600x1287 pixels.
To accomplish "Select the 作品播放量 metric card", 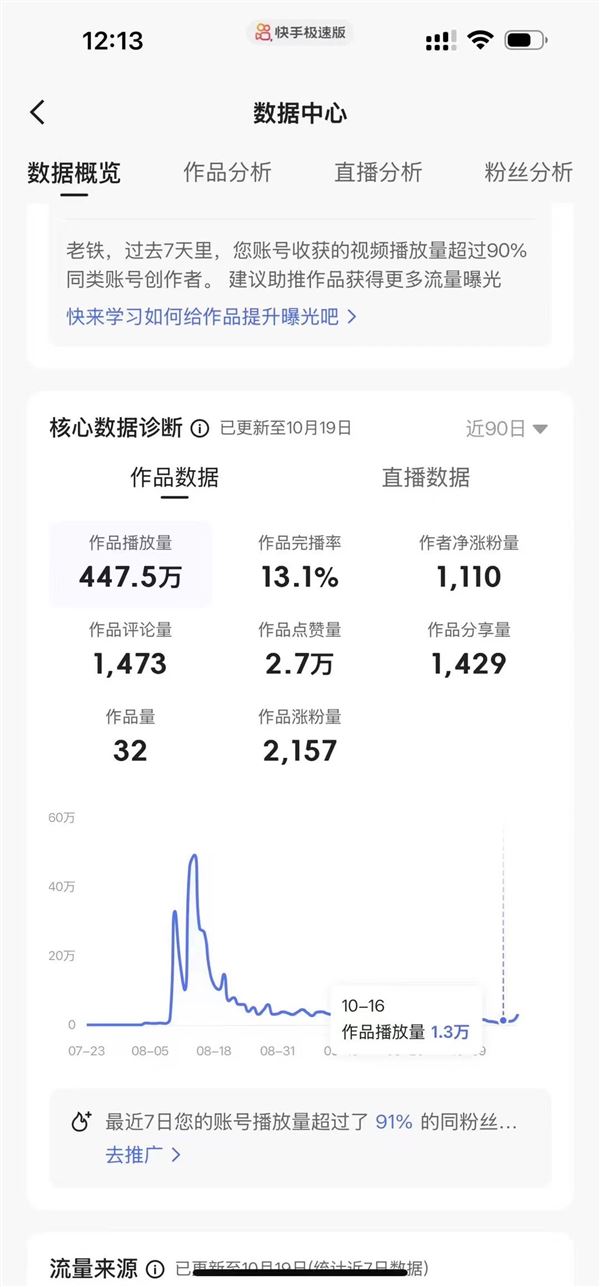I will coord(131,563).
